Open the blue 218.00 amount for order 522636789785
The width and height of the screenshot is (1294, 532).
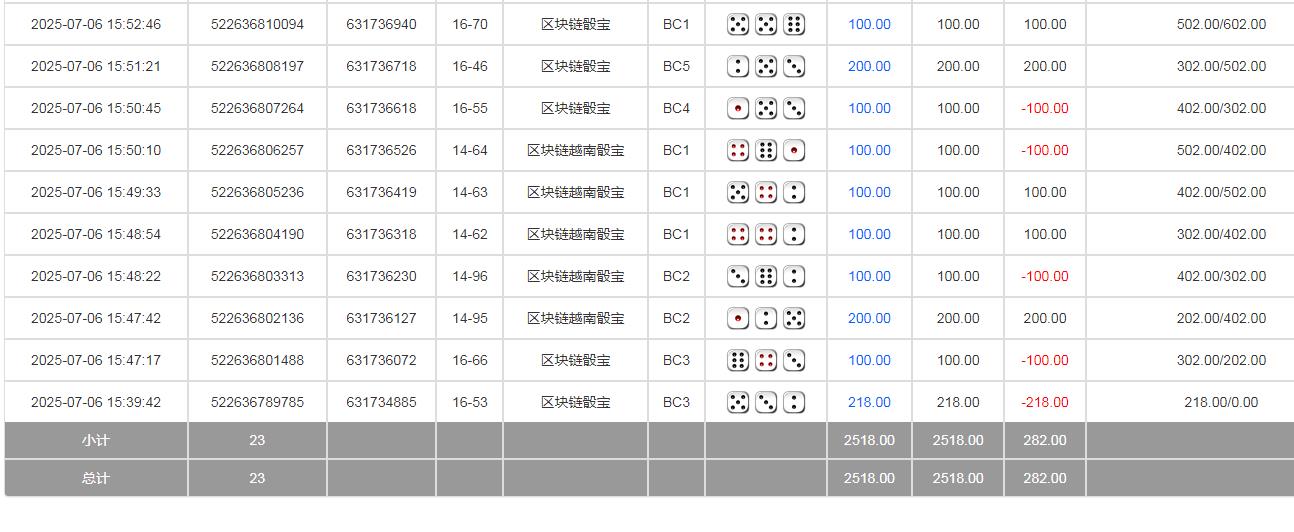tap(869, 402)
